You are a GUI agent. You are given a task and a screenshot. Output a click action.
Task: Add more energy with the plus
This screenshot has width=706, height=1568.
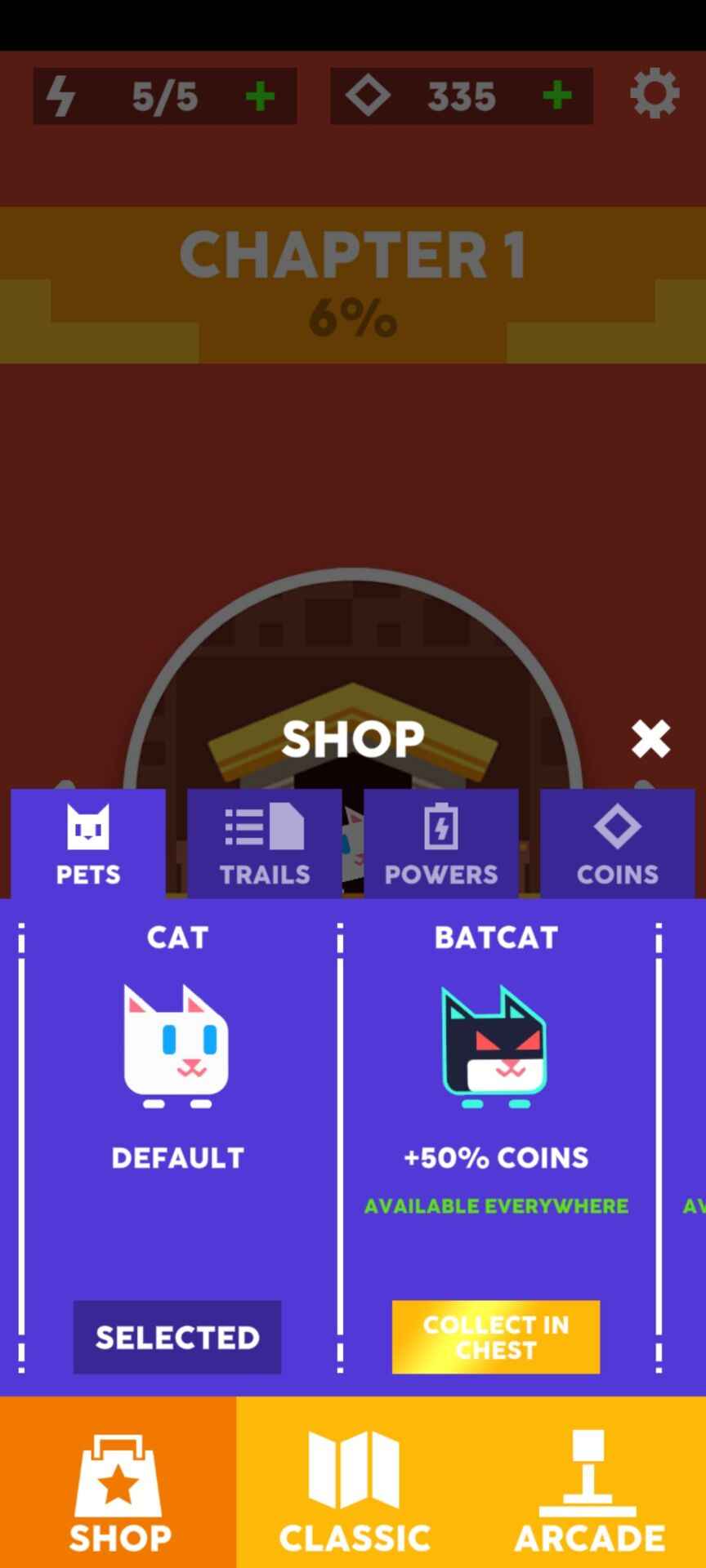point(260,97)
